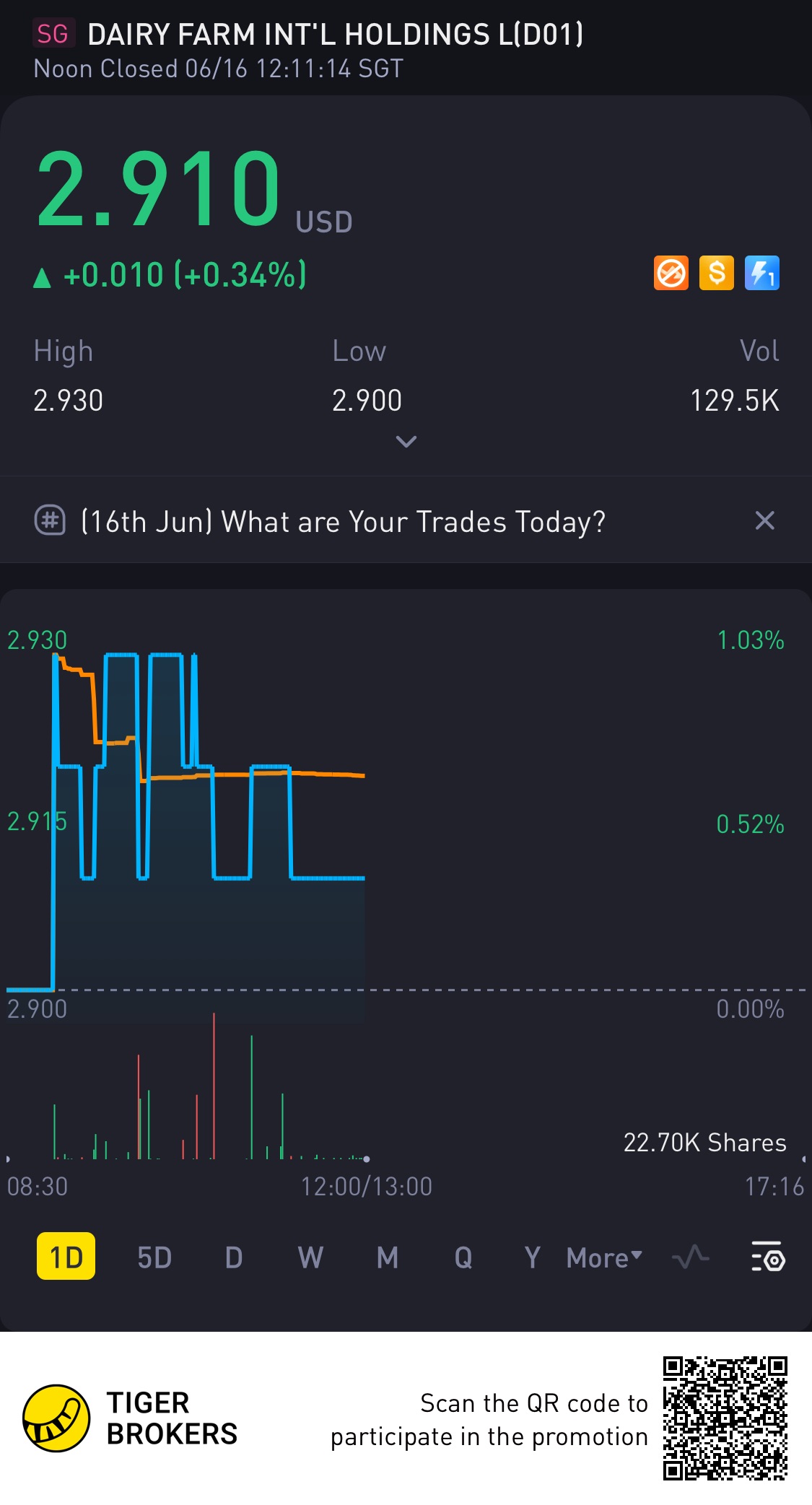Tap the blue lightning level badge

pos(762,273)
